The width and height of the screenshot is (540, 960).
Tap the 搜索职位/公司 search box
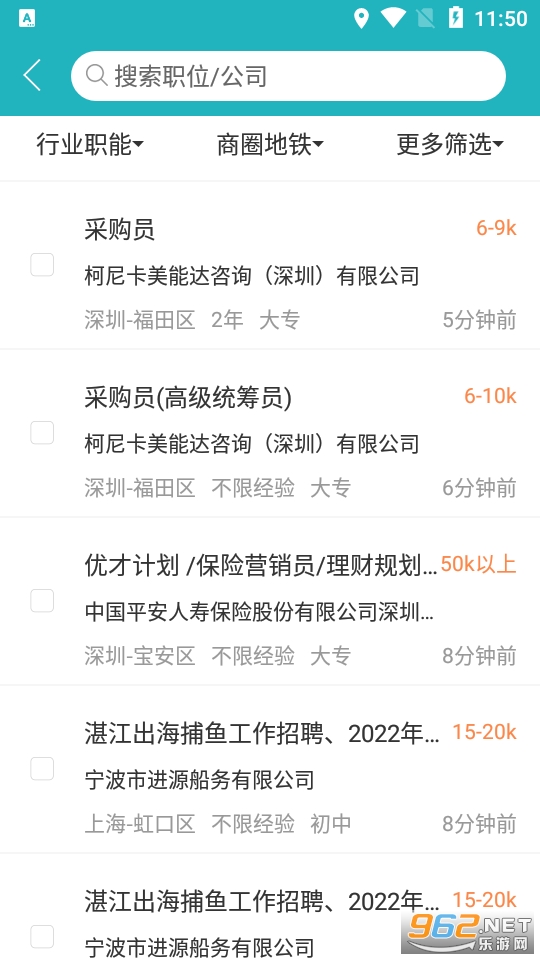[288, 76]
